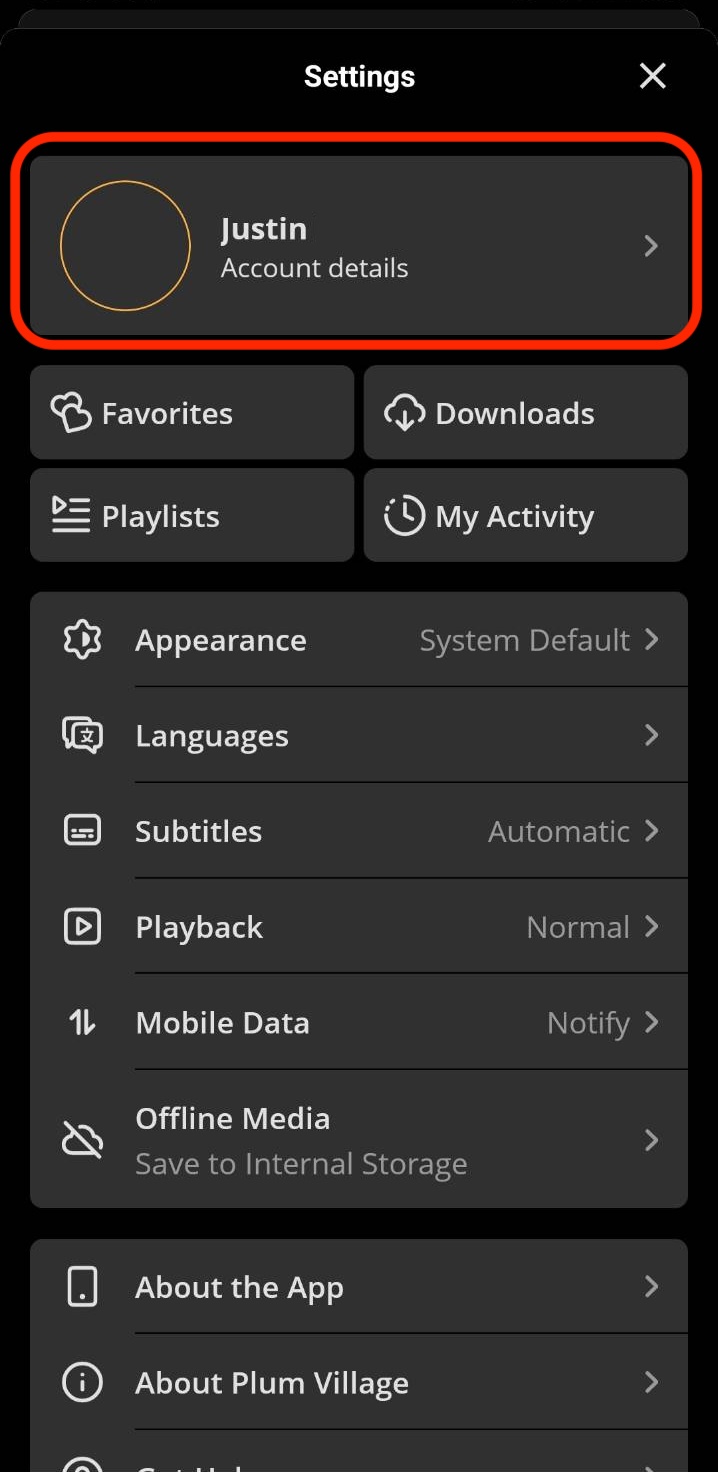Open Playback settings

click(359, 927)
